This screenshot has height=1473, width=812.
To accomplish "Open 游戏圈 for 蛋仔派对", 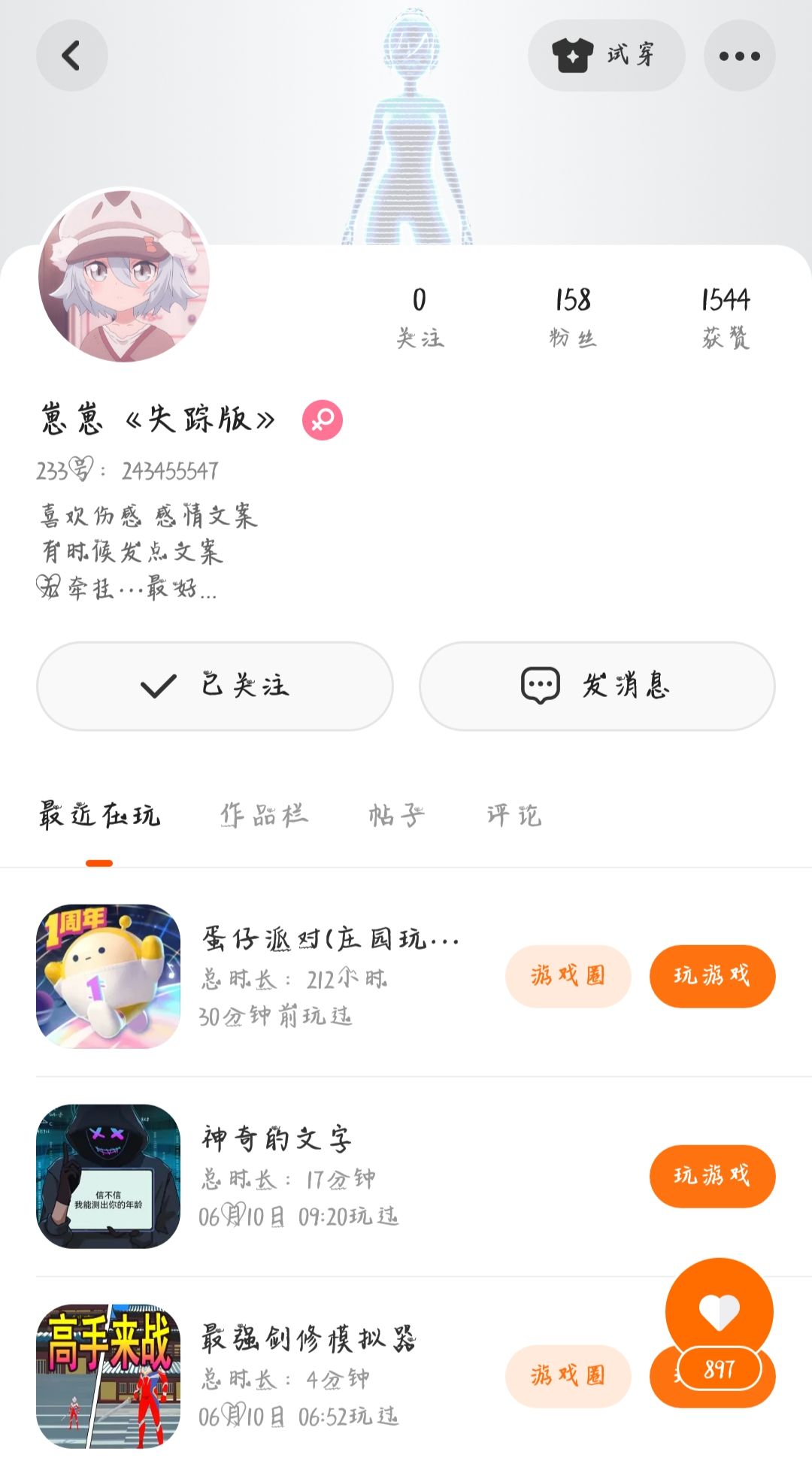I will pos(568,976).
